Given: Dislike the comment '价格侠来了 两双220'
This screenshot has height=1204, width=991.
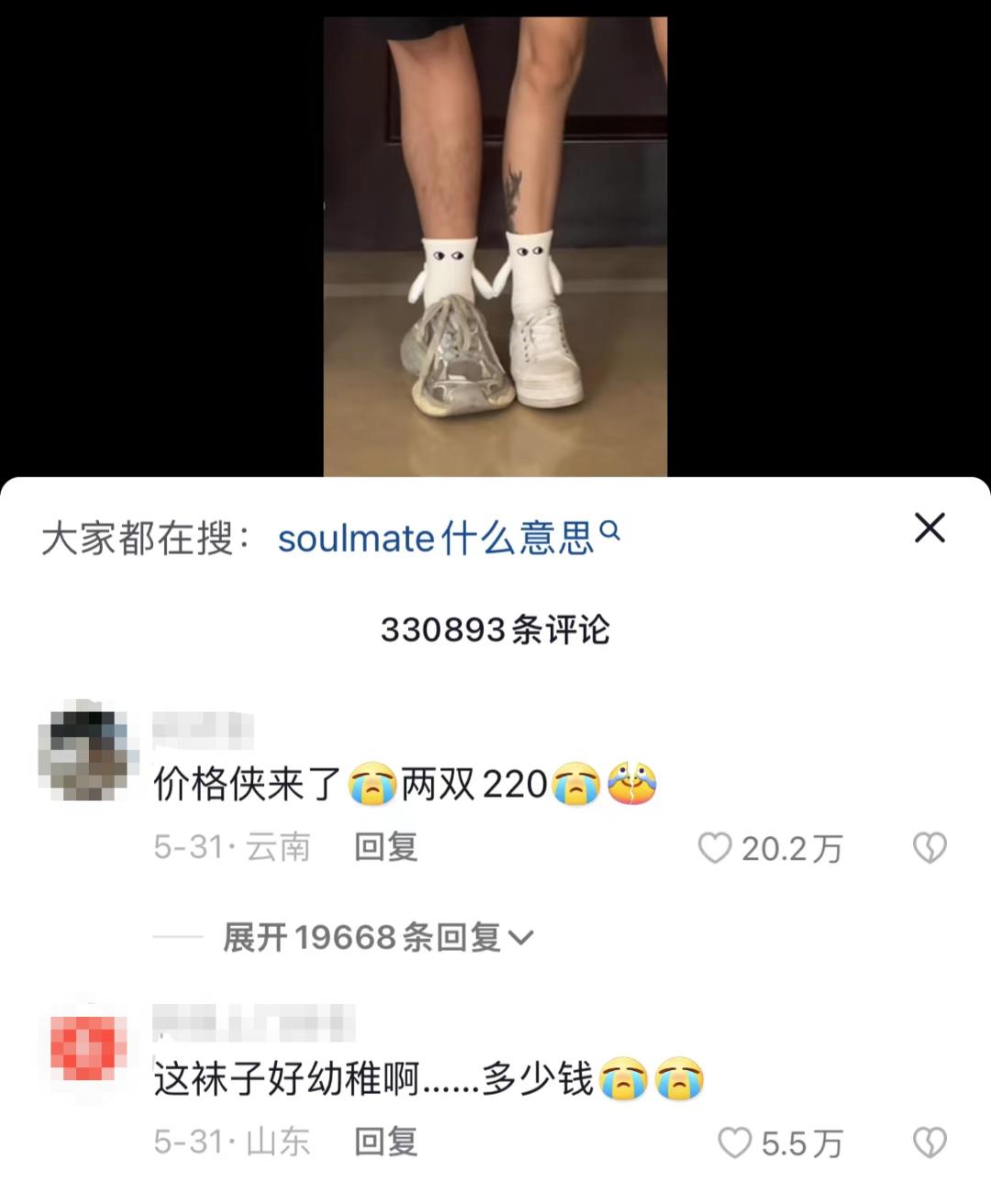Looking at the screenshot, I should 930,848.
